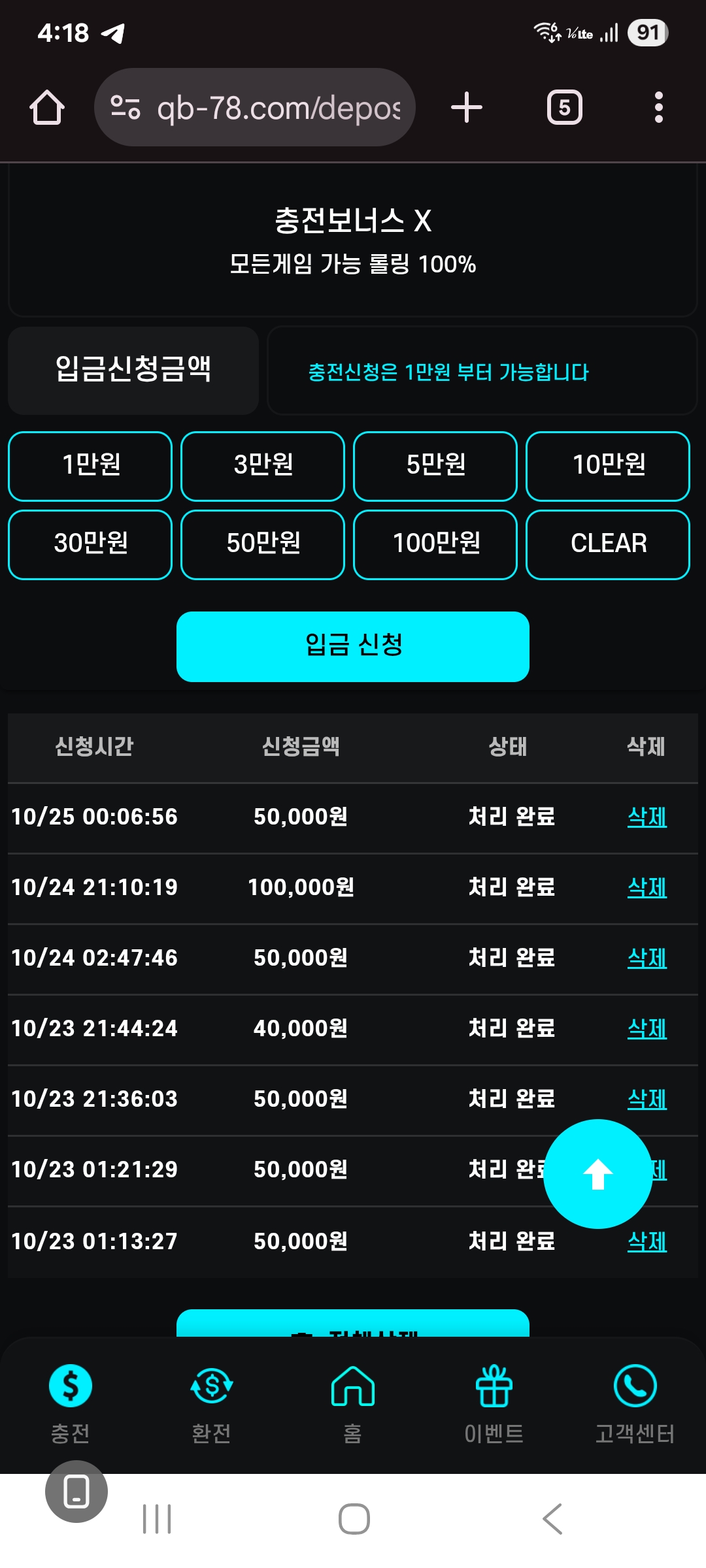Open a new browser tab
The width and height of the screenshot is (706, 1568).
[467, 108]
